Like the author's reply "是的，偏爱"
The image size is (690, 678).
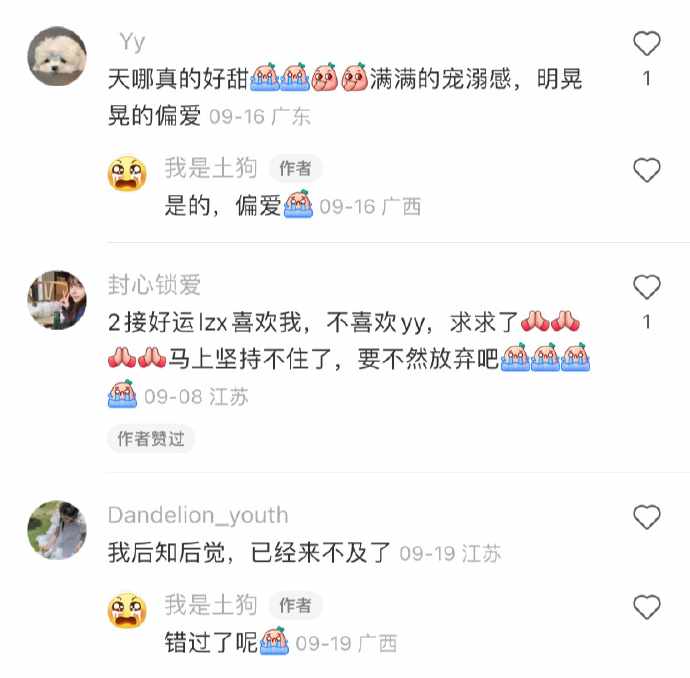pos(647,171)
